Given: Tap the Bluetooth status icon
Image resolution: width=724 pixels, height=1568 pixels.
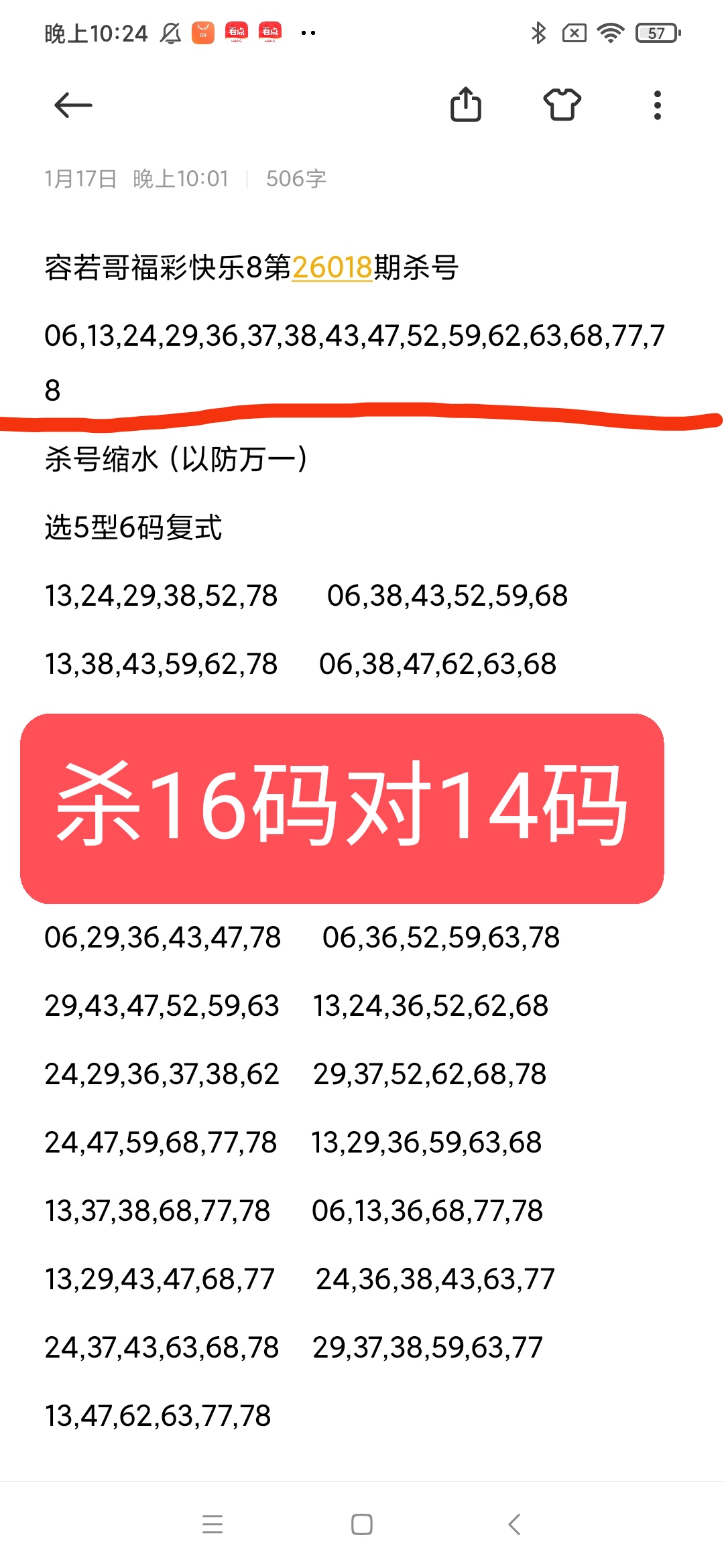Looking at the screenshot, I should (x=539, y=32).
